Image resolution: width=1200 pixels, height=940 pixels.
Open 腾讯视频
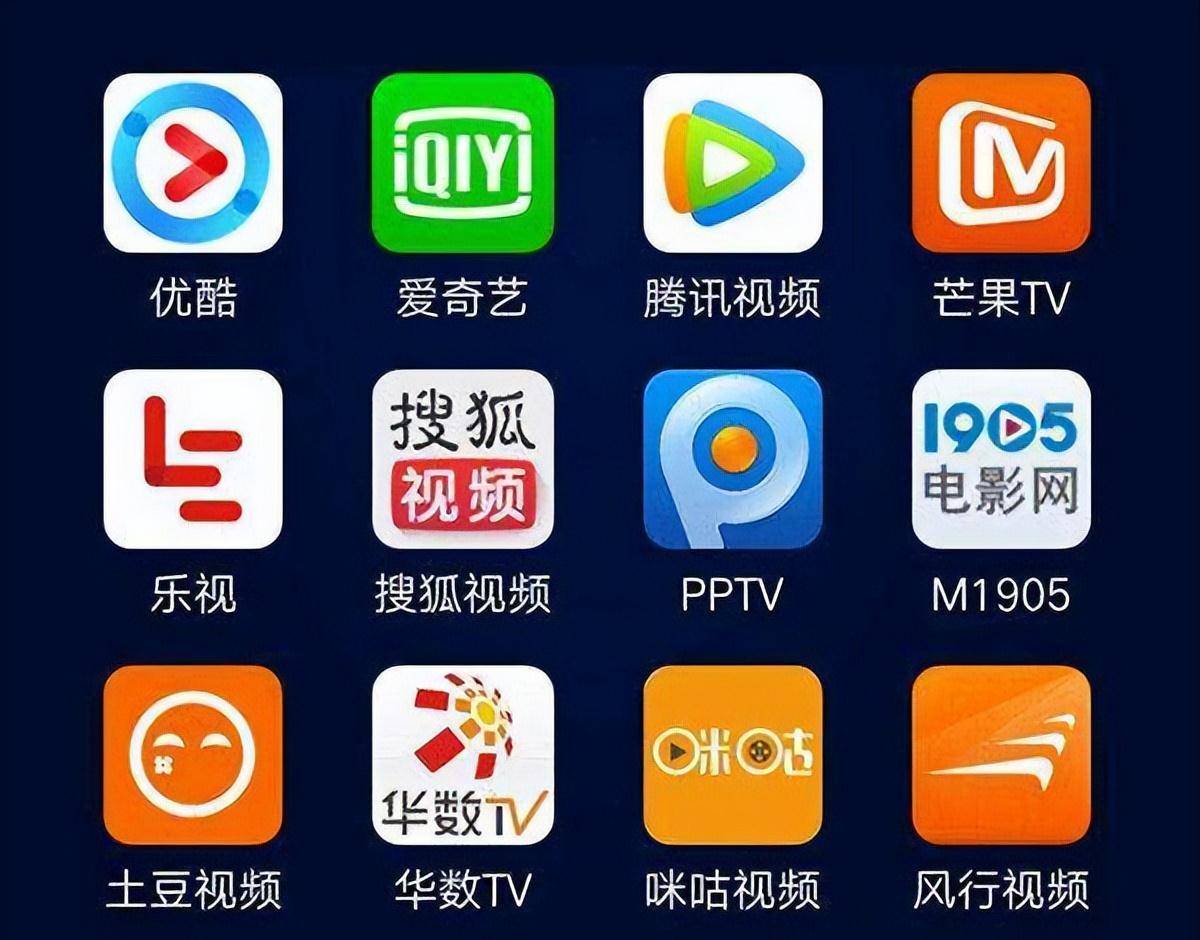(x=732, y=162)
